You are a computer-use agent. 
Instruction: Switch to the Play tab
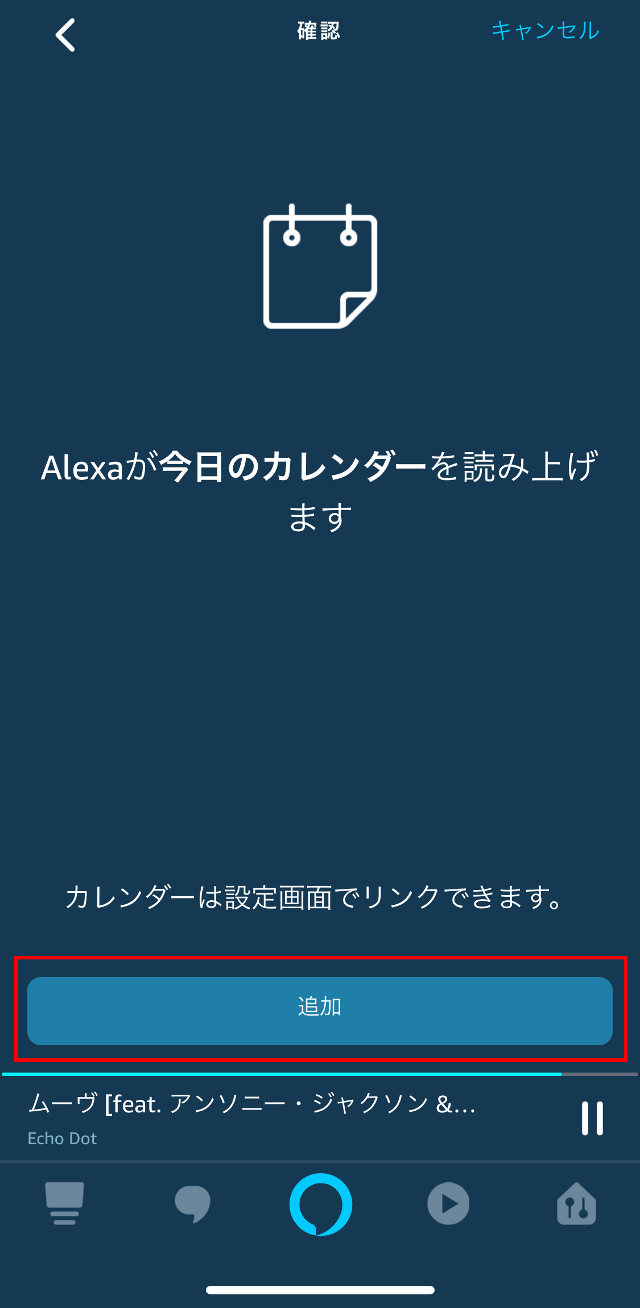[x=448, y=1203]
